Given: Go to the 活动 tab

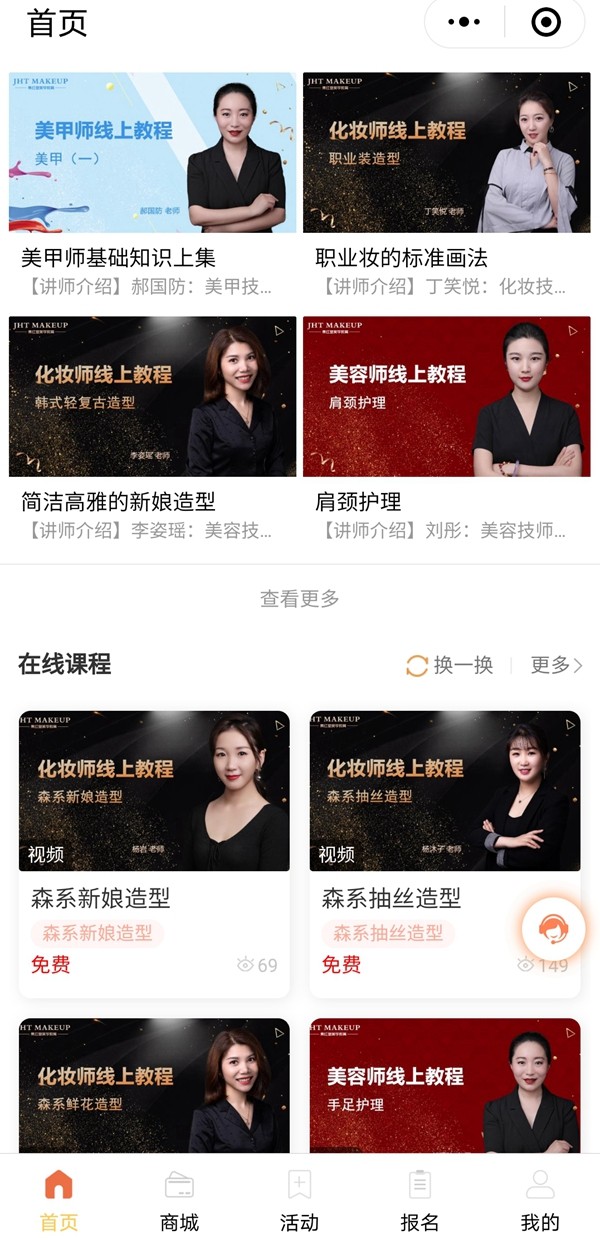Looking at the screenshot, I should (x=299, y=1201).
